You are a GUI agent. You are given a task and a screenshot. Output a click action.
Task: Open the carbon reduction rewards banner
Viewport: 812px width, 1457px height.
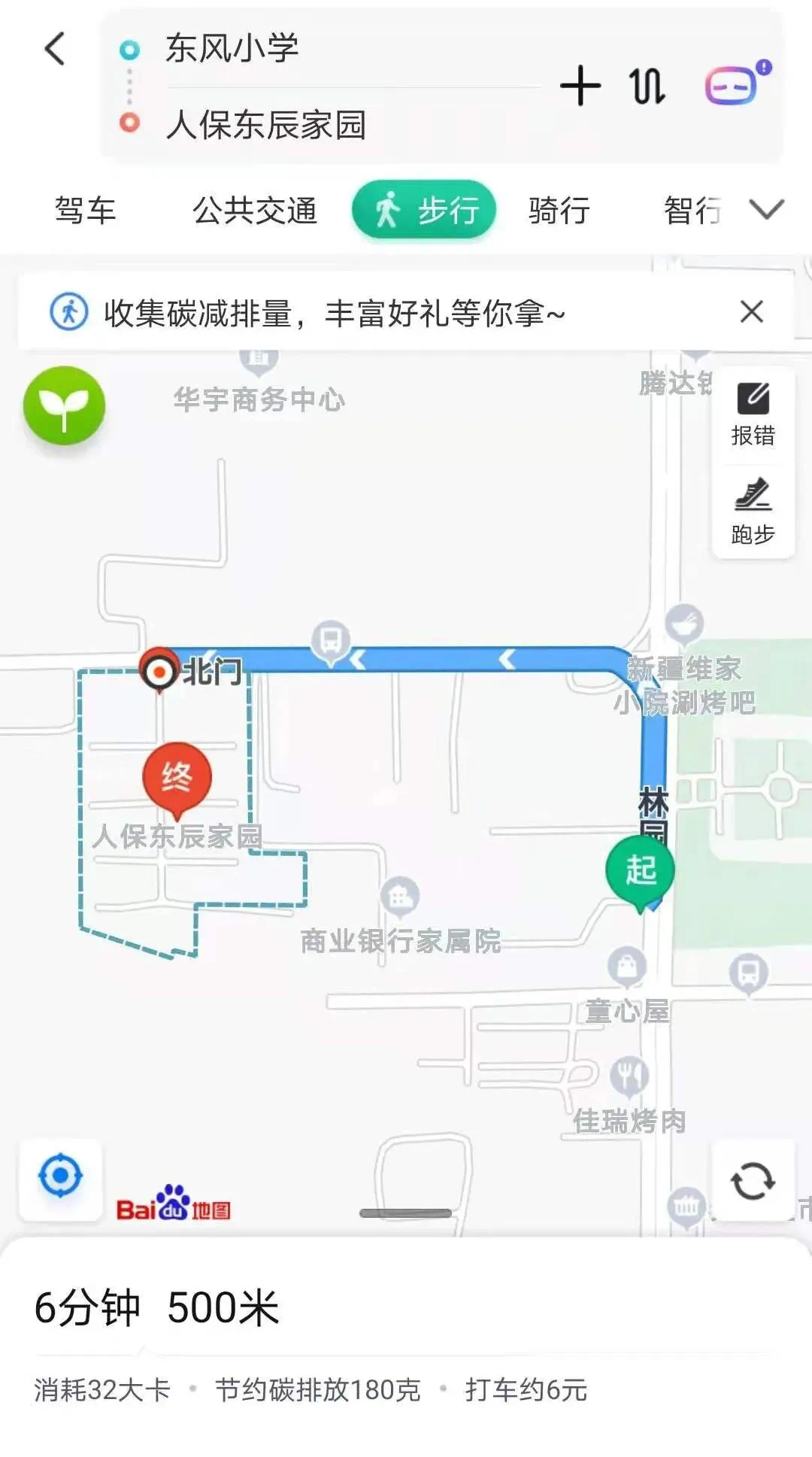coord(335,312)
